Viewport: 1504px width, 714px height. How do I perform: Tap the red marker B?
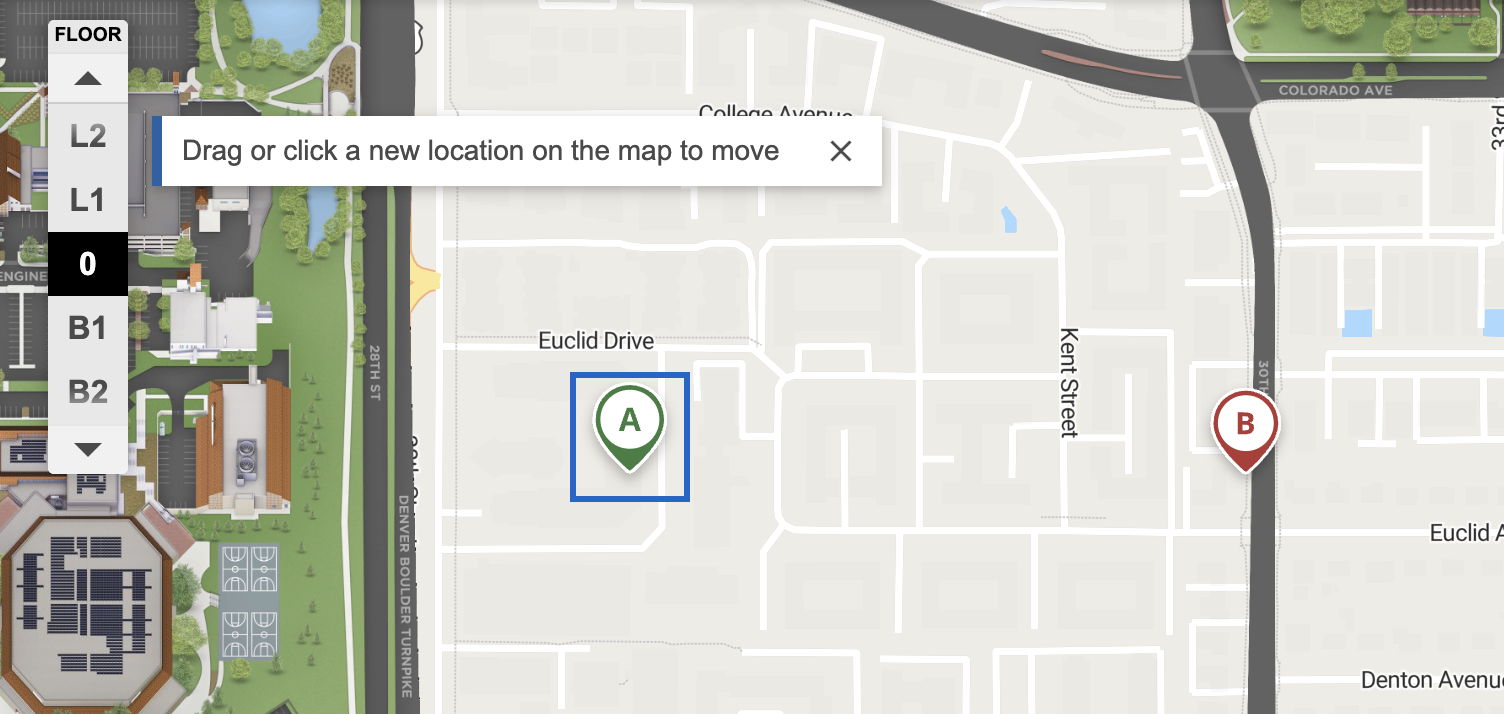[x=1245, y=425]
